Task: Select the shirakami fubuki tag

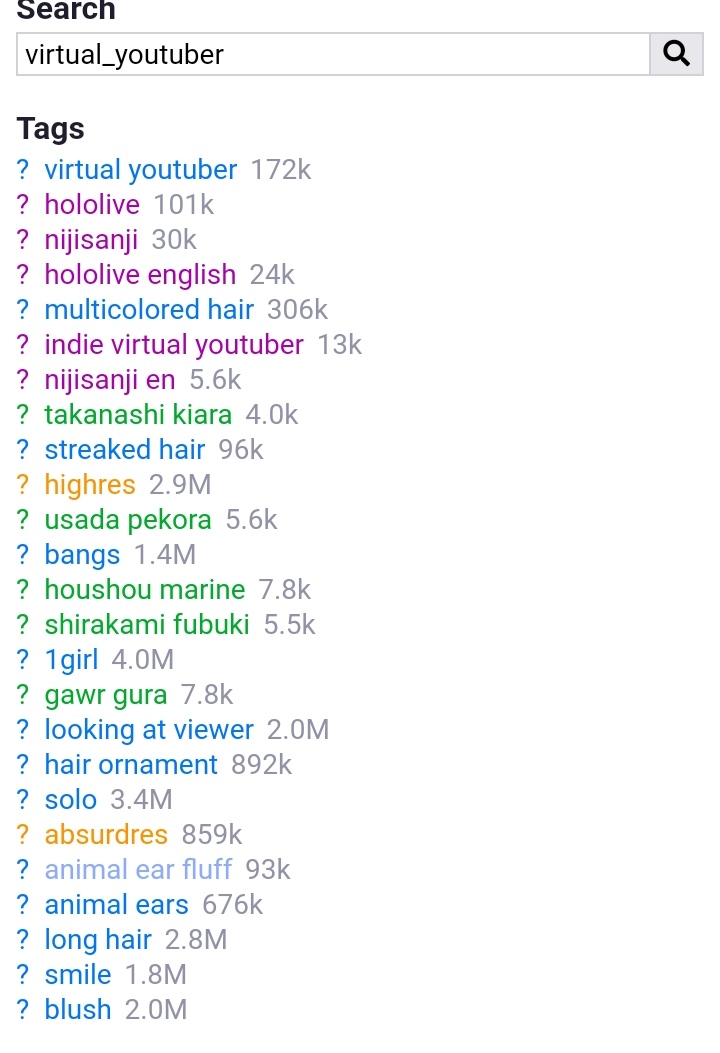Action: pos(147,625)
